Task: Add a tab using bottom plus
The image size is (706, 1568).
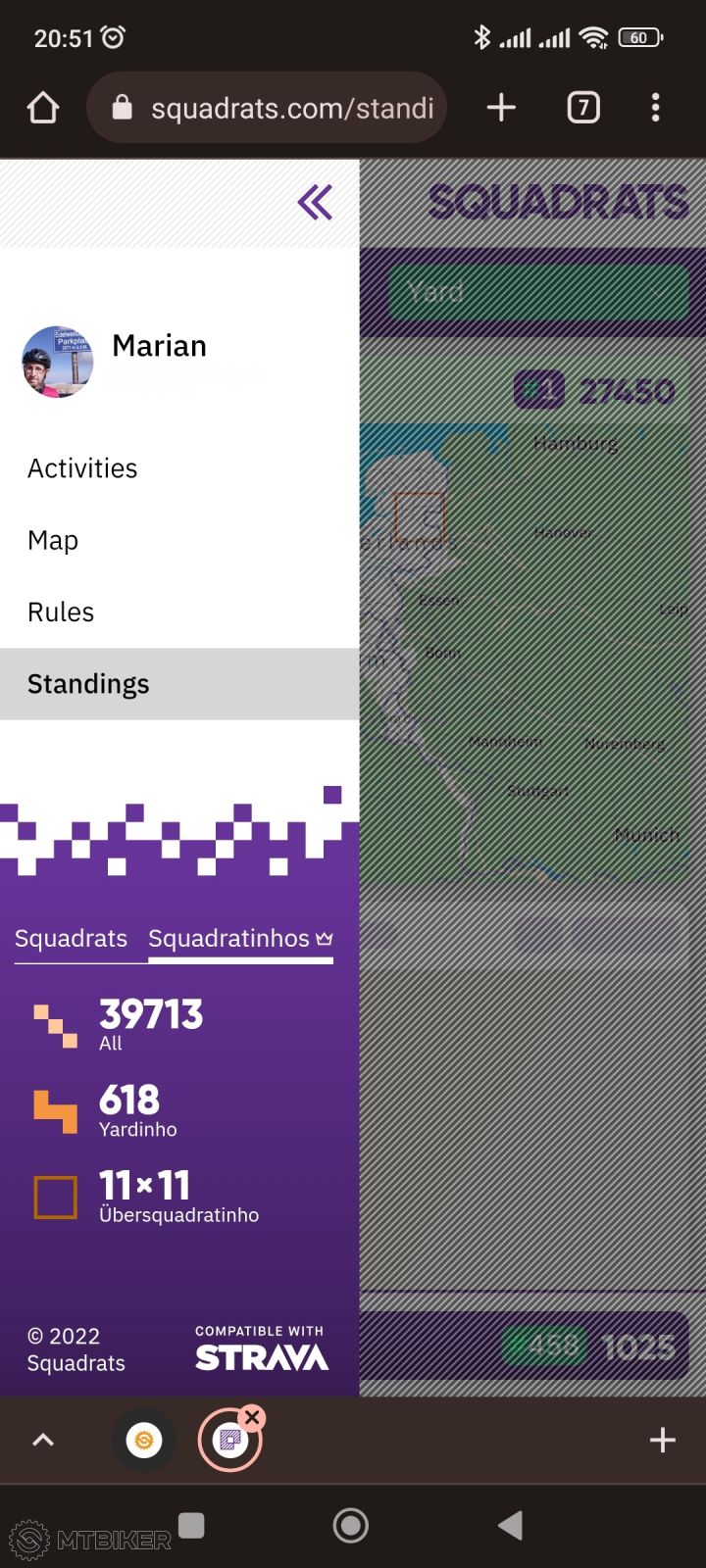Action: tap(663, 1440)
